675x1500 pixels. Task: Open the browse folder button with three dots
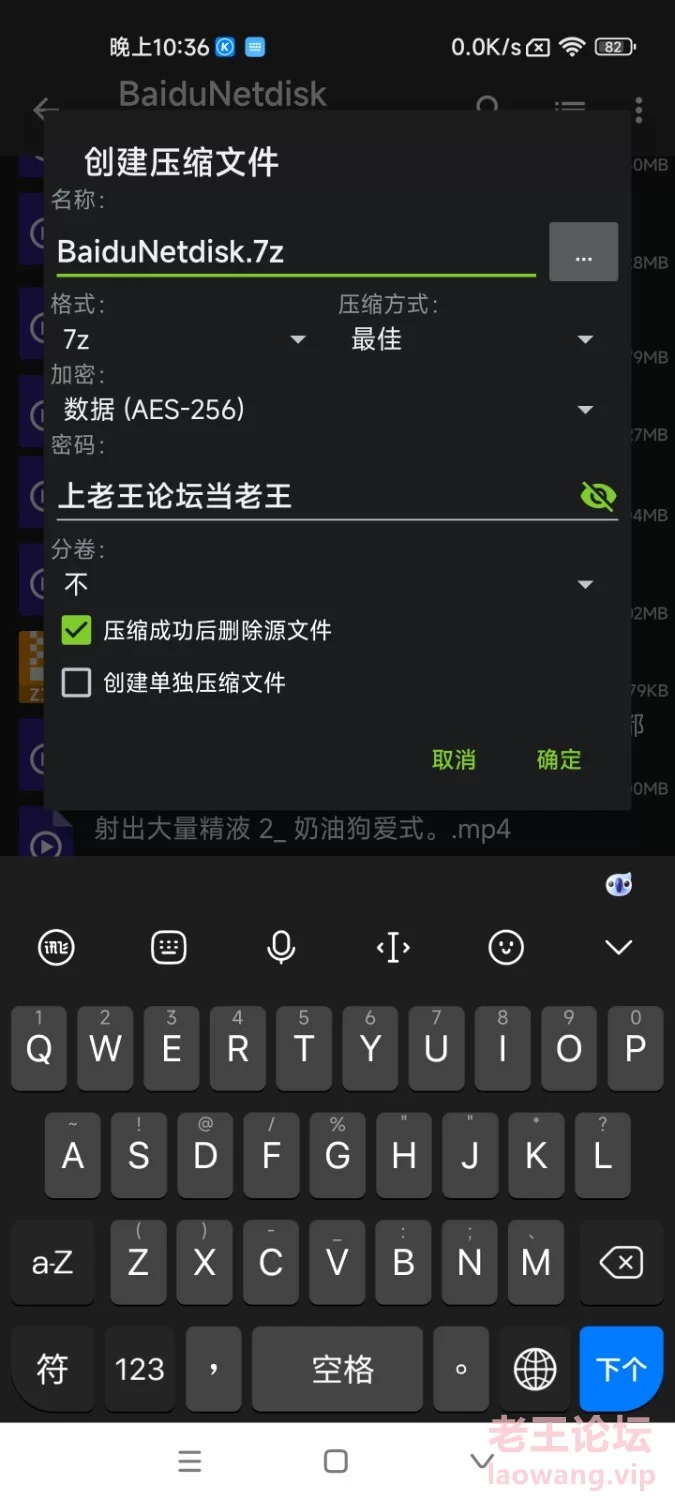(x=583, y=252)
